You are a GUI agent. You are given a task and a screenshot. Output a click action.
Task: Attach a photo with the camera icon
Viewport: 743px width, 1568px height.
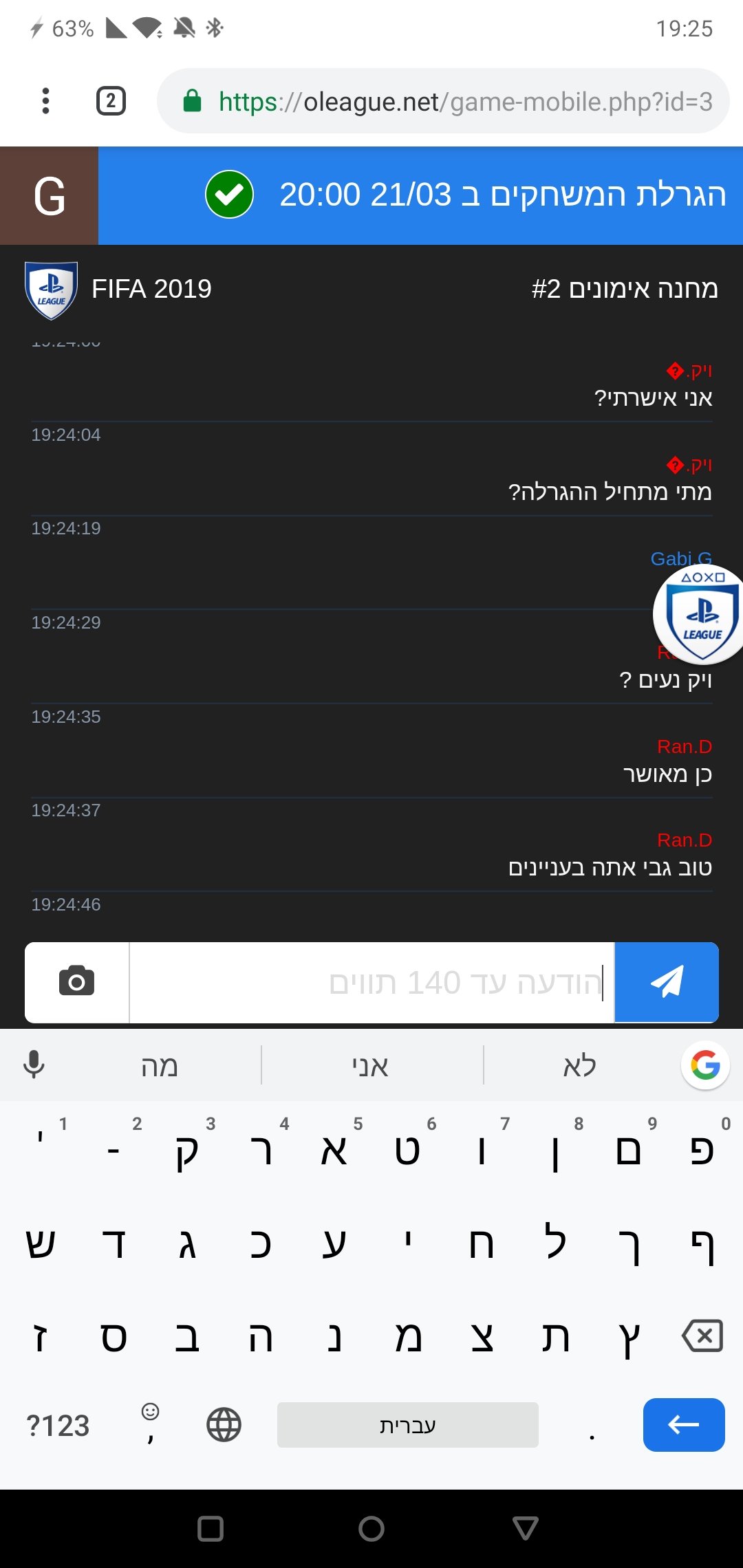[x=77, y=982]
